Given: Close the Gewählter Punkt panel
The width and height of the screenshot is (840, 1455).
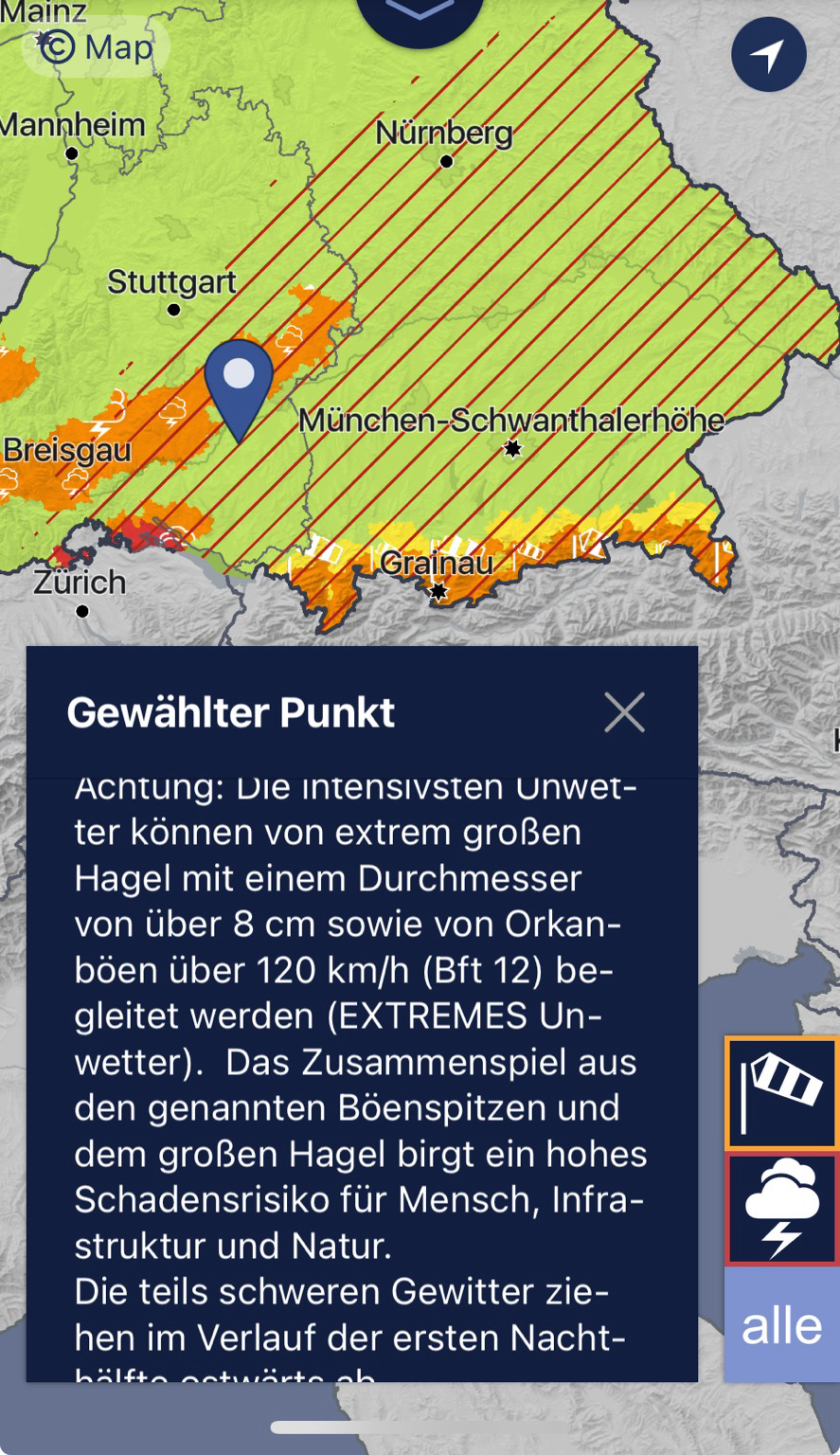Looking at the screenshot, I should coord(624,712).
